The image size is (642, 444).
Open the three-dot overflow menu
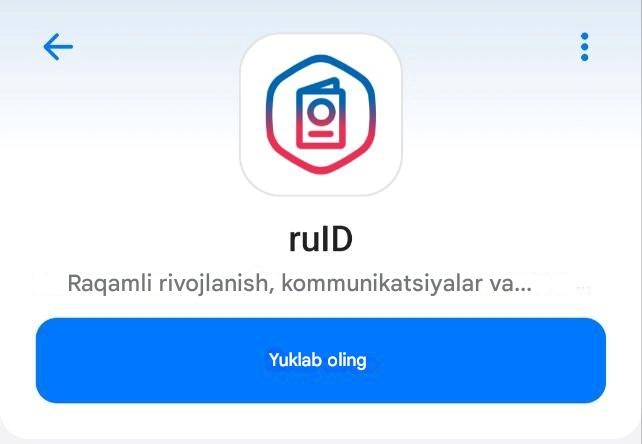[x=585, y=47]
